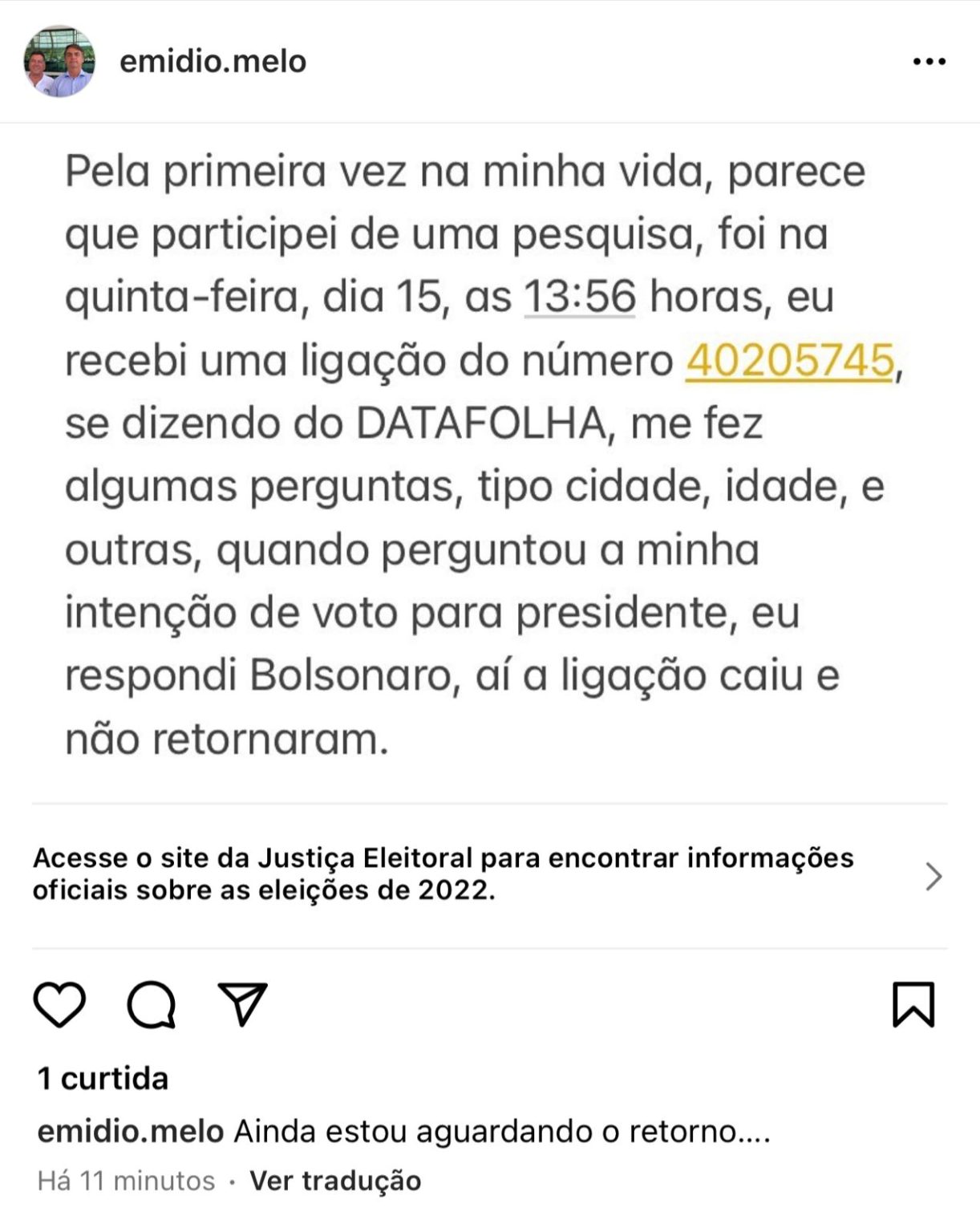Open the post's three-dot options menu
The image size is (980, 1232).
coord(929,62)
